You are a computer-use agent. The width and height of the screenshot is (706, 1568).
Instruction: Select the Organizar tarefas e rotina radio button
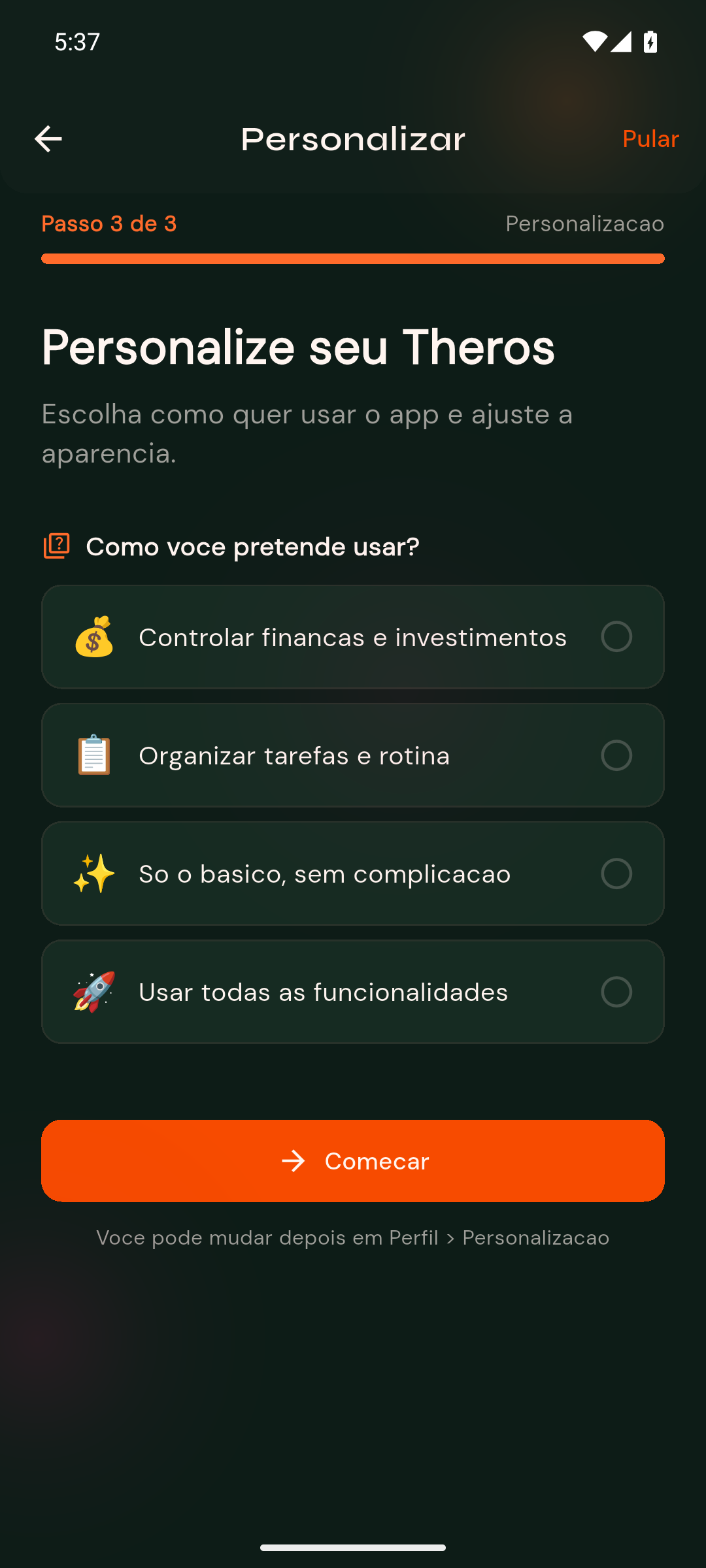[616, 755]
